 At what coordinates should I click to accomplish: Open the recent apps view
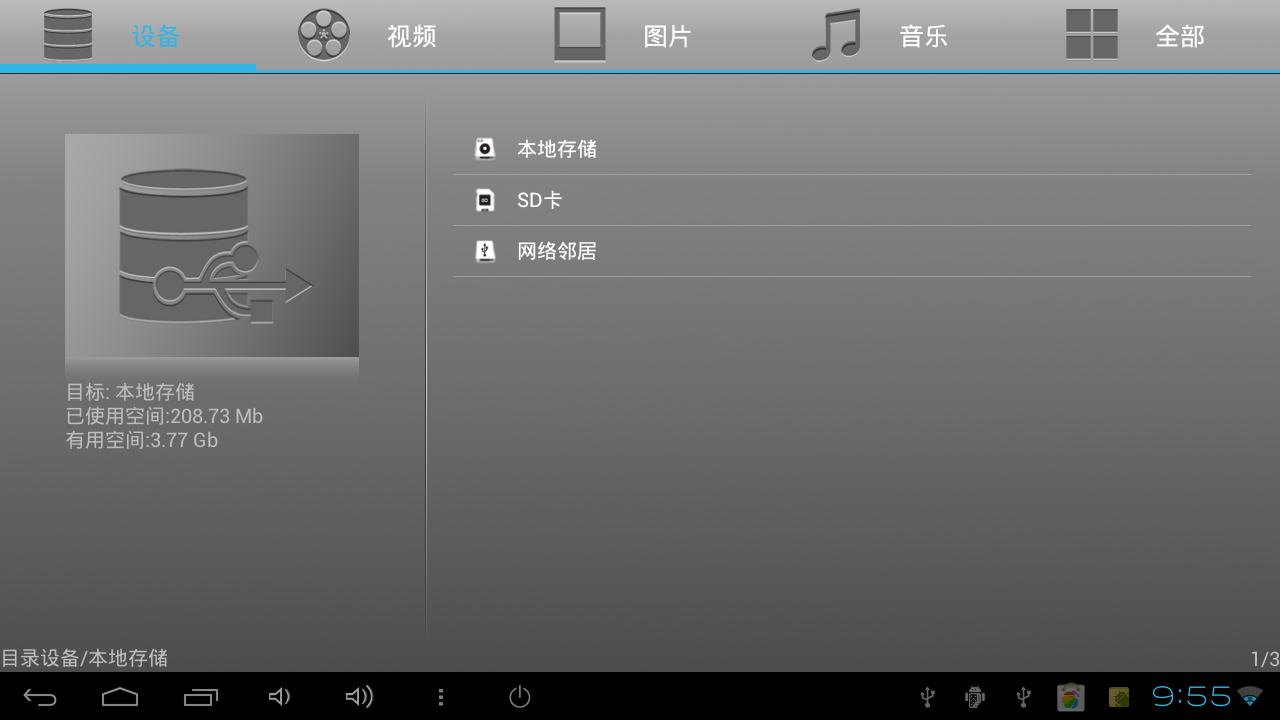click(x=201, y=697)
